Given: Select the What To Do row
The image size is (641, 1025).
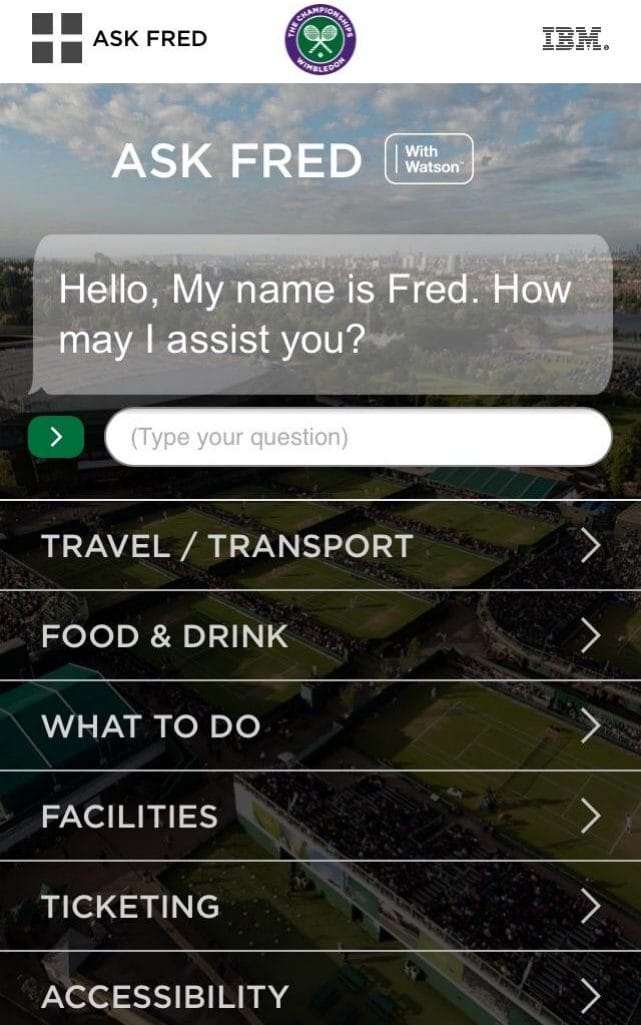Looking at the screenshot, I should coord(320,726).
